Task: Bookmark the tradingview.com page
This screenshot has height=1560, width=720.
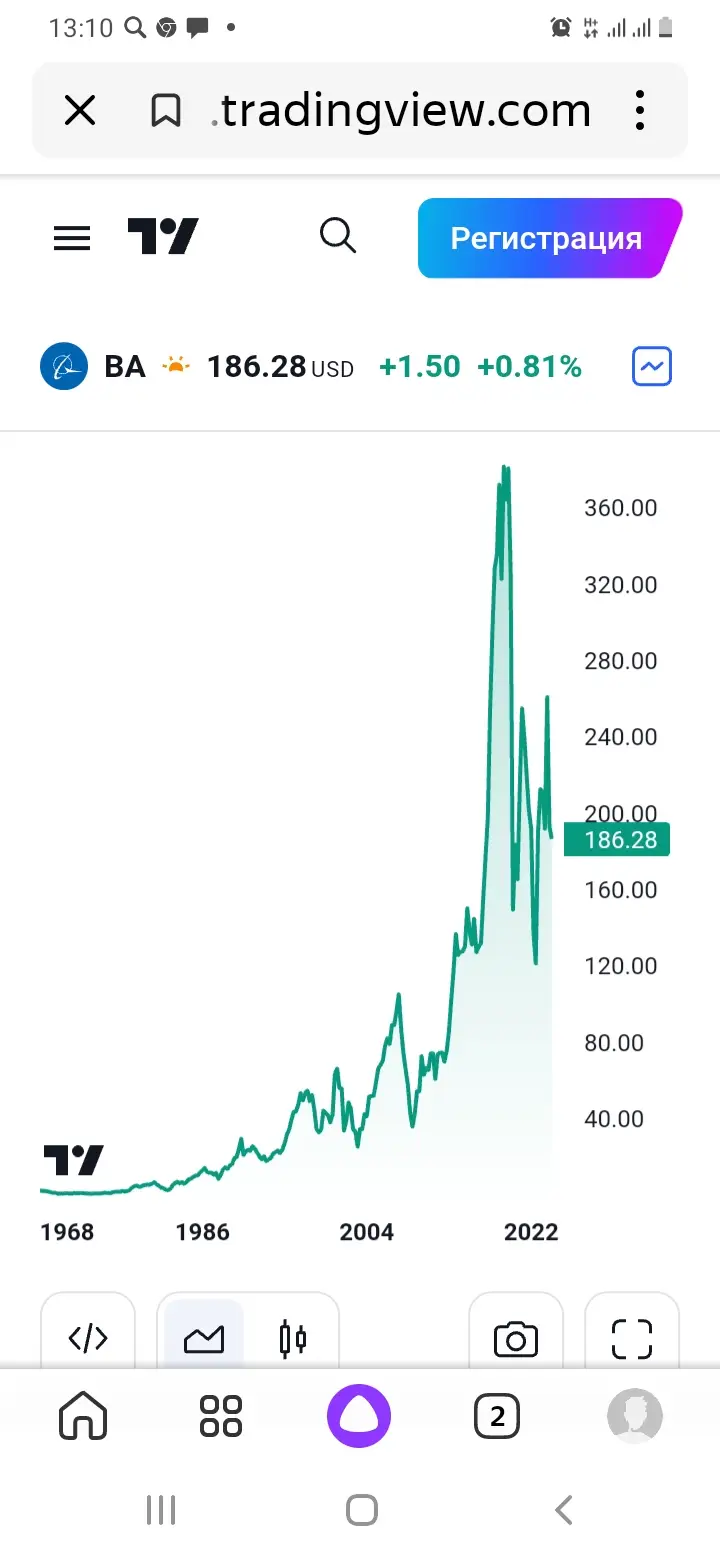Action: (165, 111)
